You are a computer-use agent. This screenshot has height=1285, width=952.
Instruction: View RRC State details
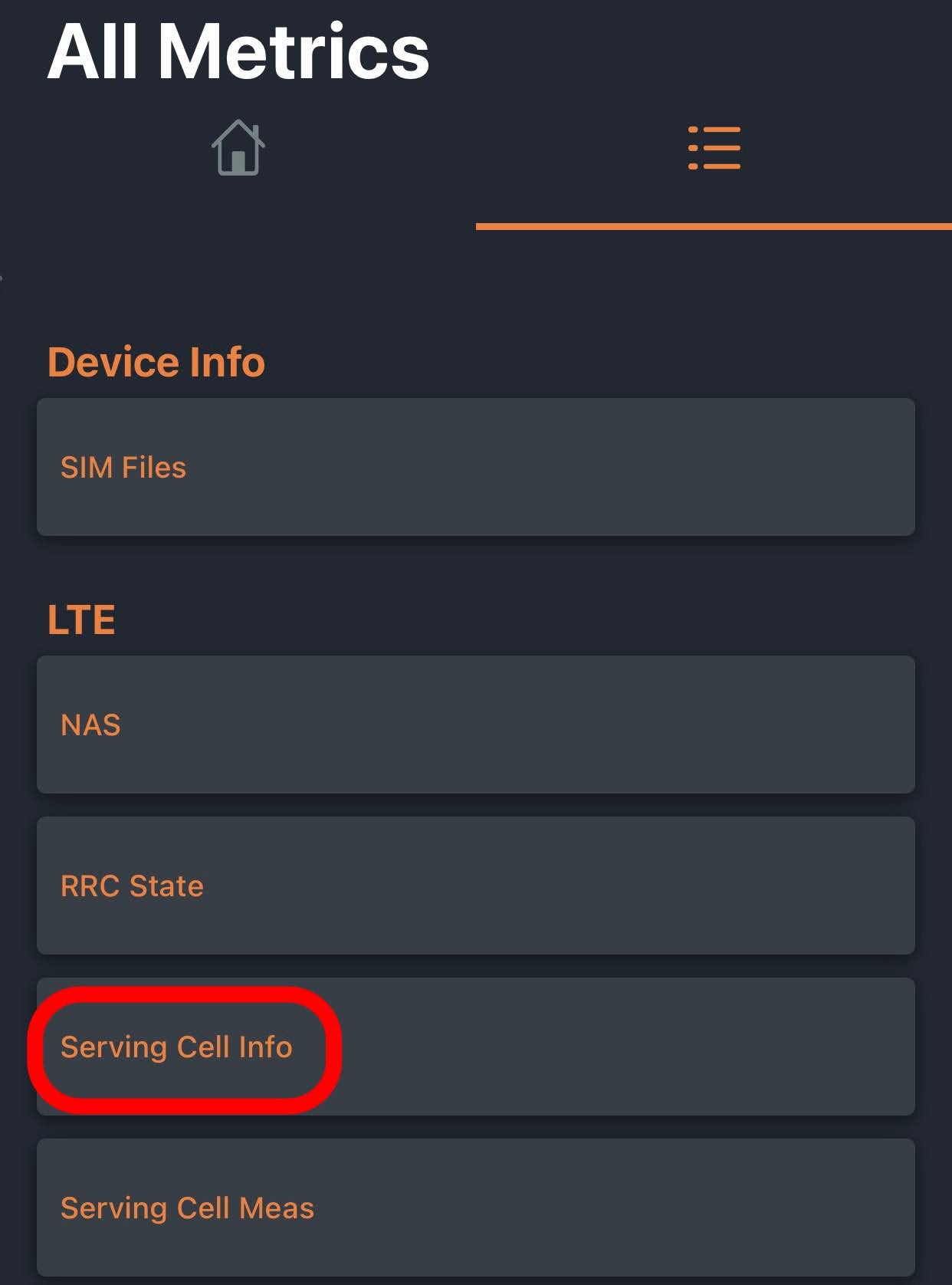click(475, 886)
